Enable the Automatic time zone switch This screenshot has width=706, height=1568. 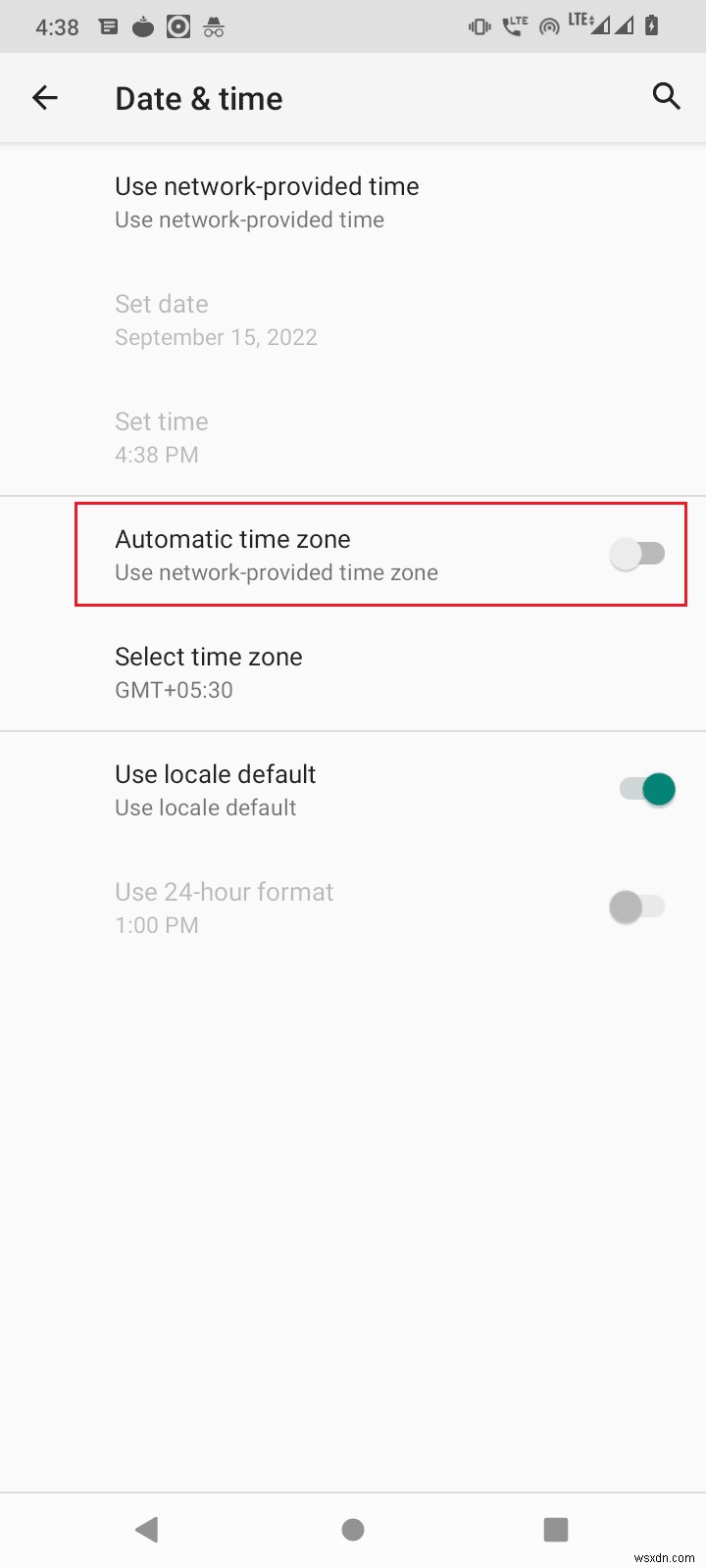pos(637,555)
